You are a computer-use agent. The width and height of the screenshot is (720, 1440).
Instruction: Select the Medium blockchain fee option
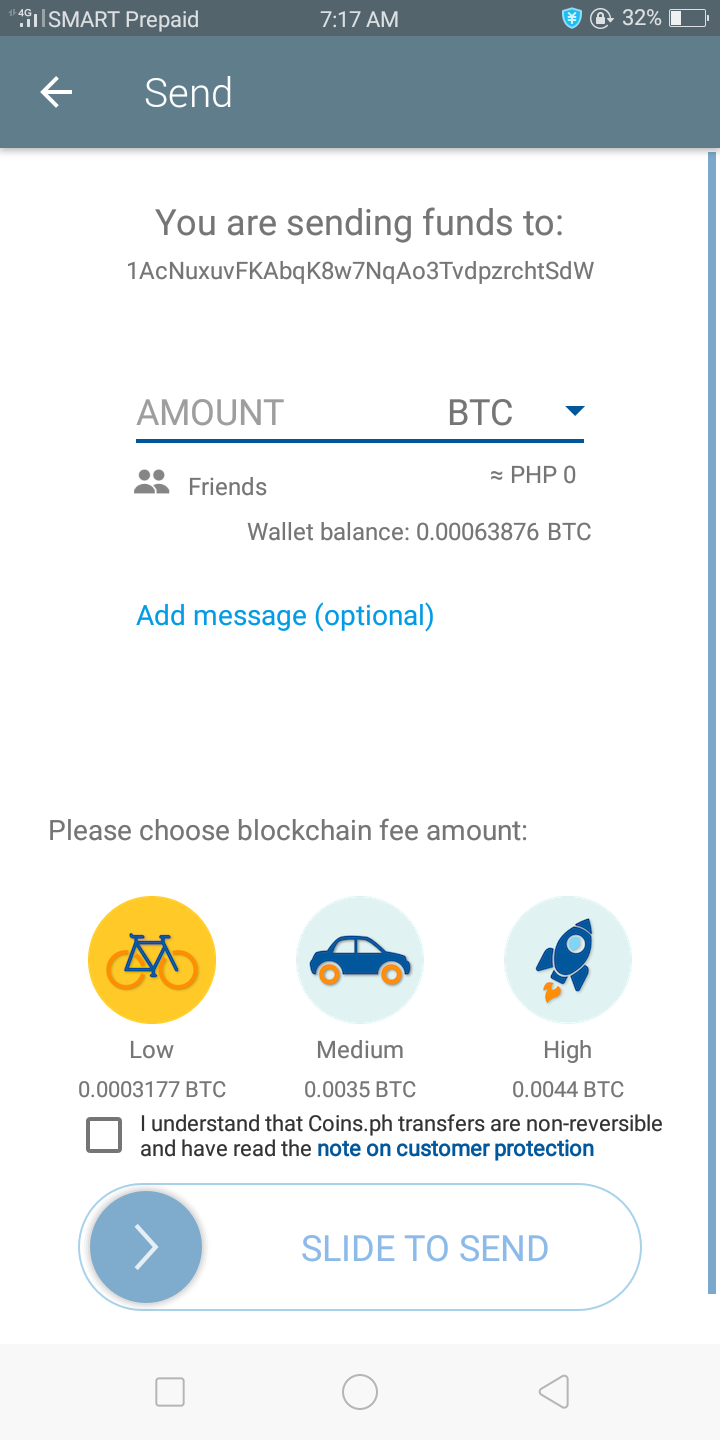pos(360,960)
